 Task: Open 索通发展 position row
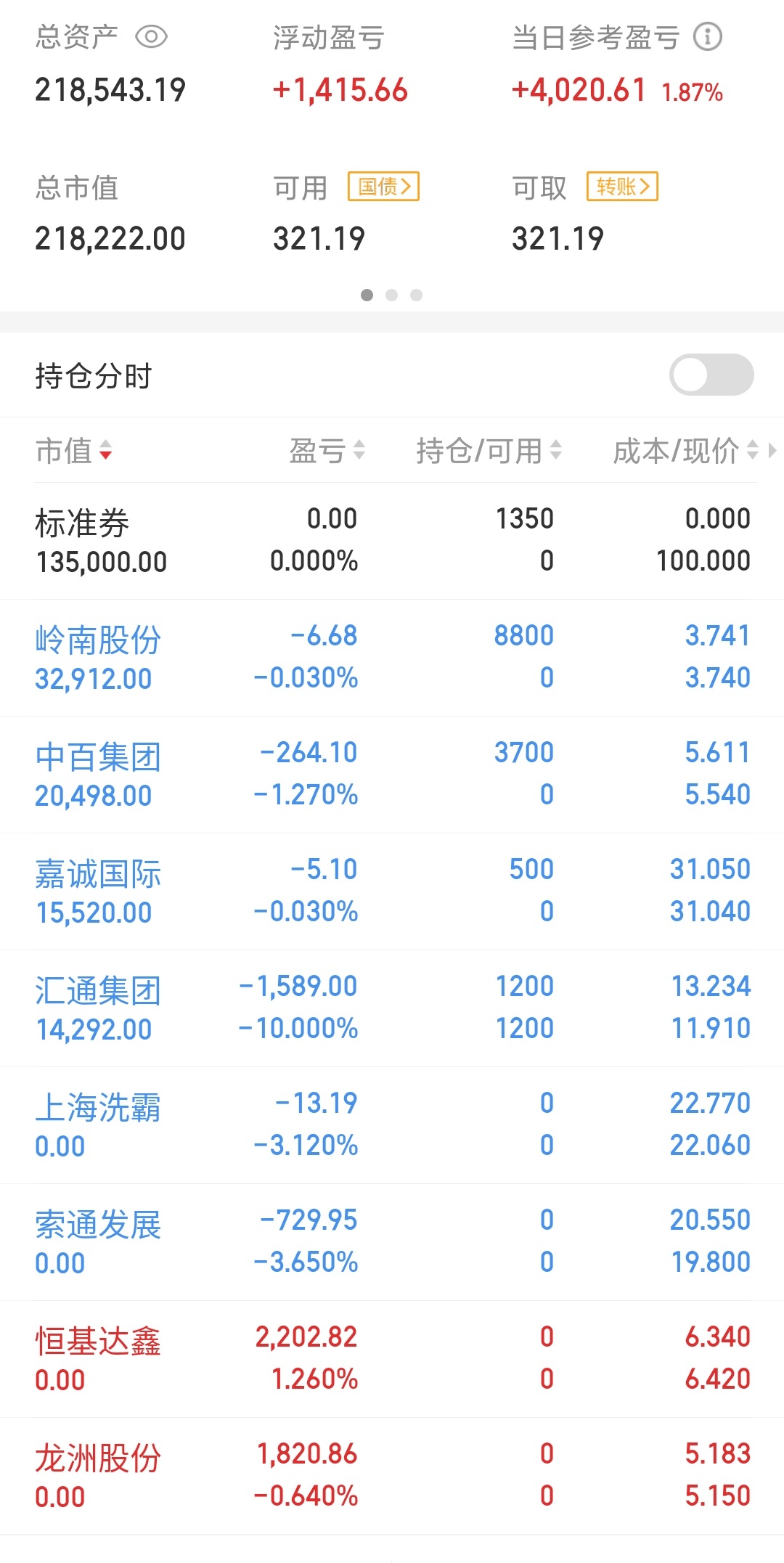[x=392, y=1242]
